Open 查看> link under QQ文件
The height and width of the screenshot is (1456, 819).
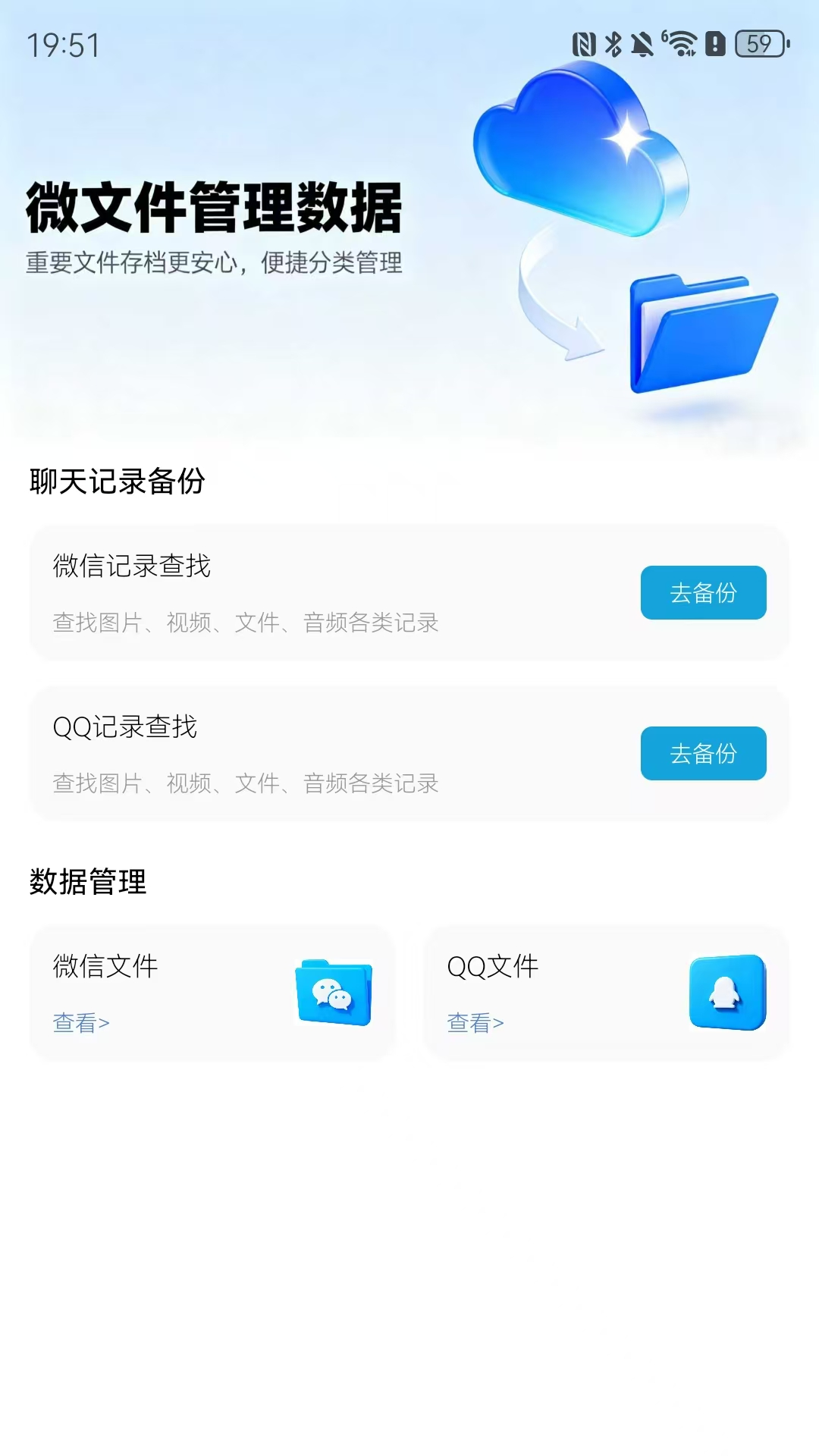[x=474, y=1023]
